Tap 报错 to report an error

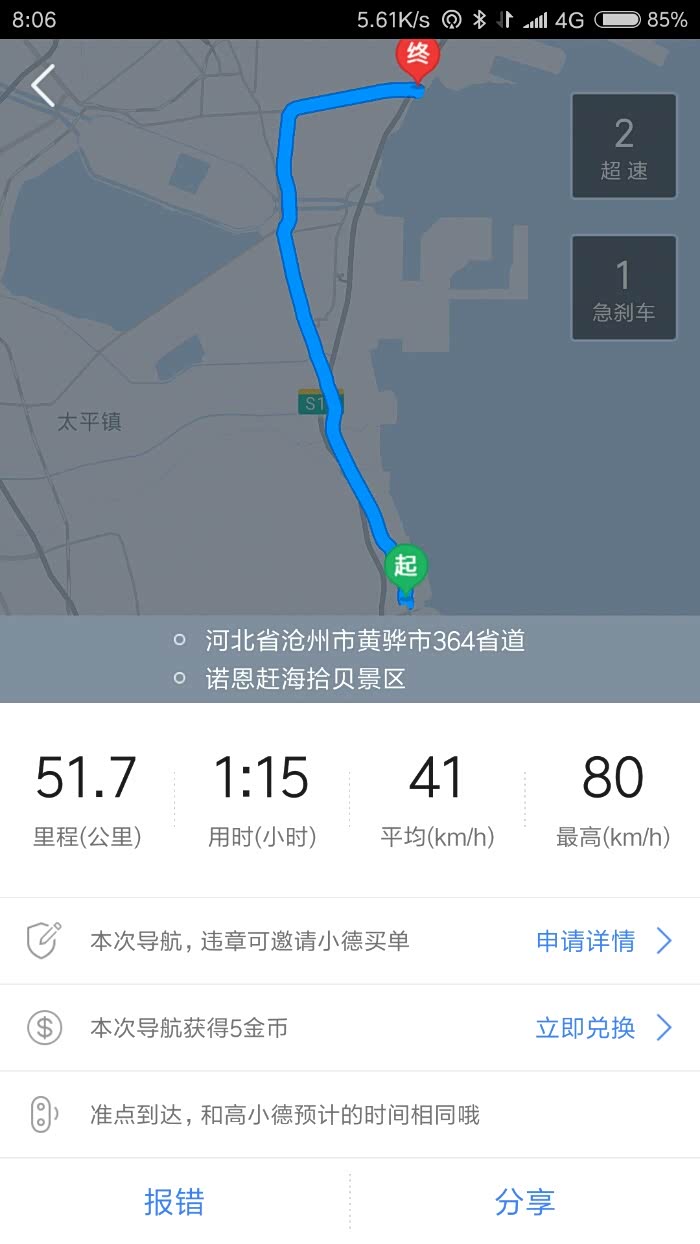pyautogui.click(x=174, y=1201)
